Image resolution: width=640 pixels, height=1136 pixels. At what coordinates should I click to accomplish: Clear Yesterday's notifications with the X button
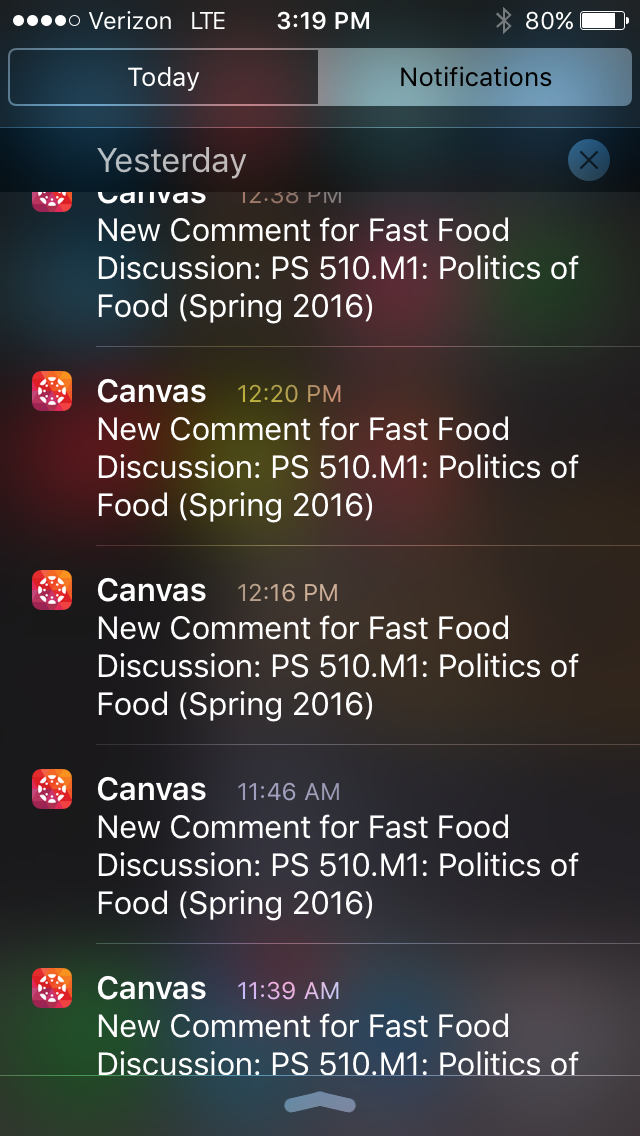tap(589, 160)
